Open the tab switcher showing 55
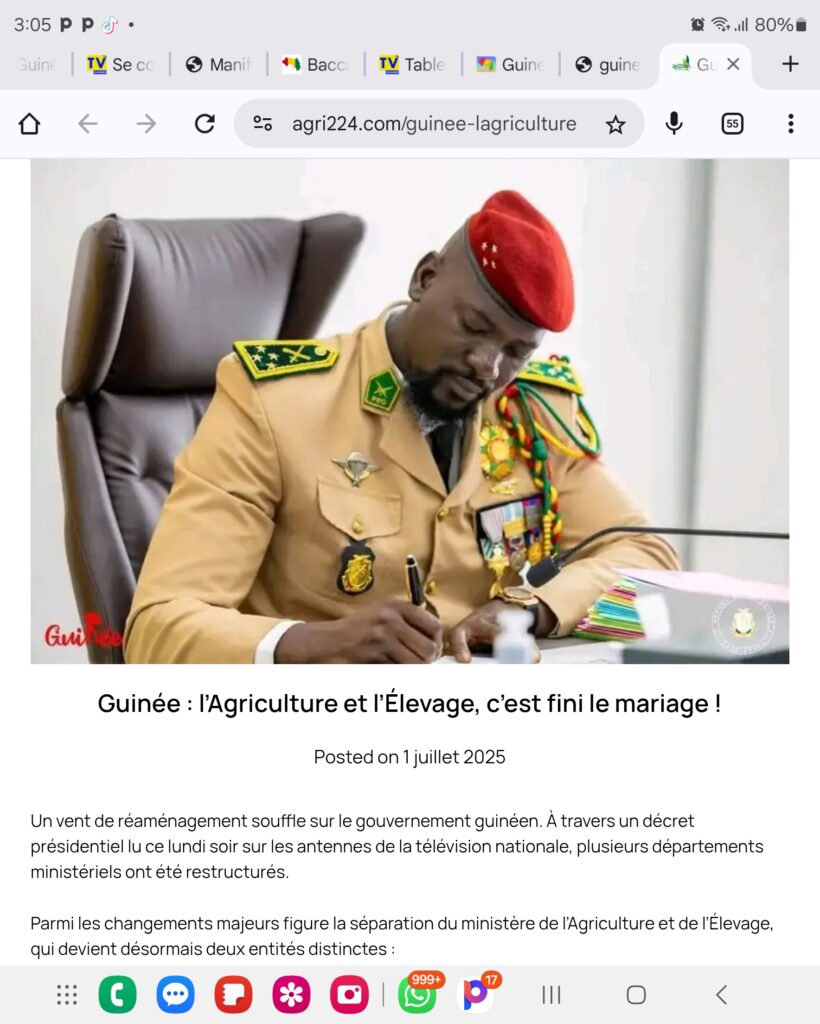The height and width of the screenshot is (1024, 820). 732,124
